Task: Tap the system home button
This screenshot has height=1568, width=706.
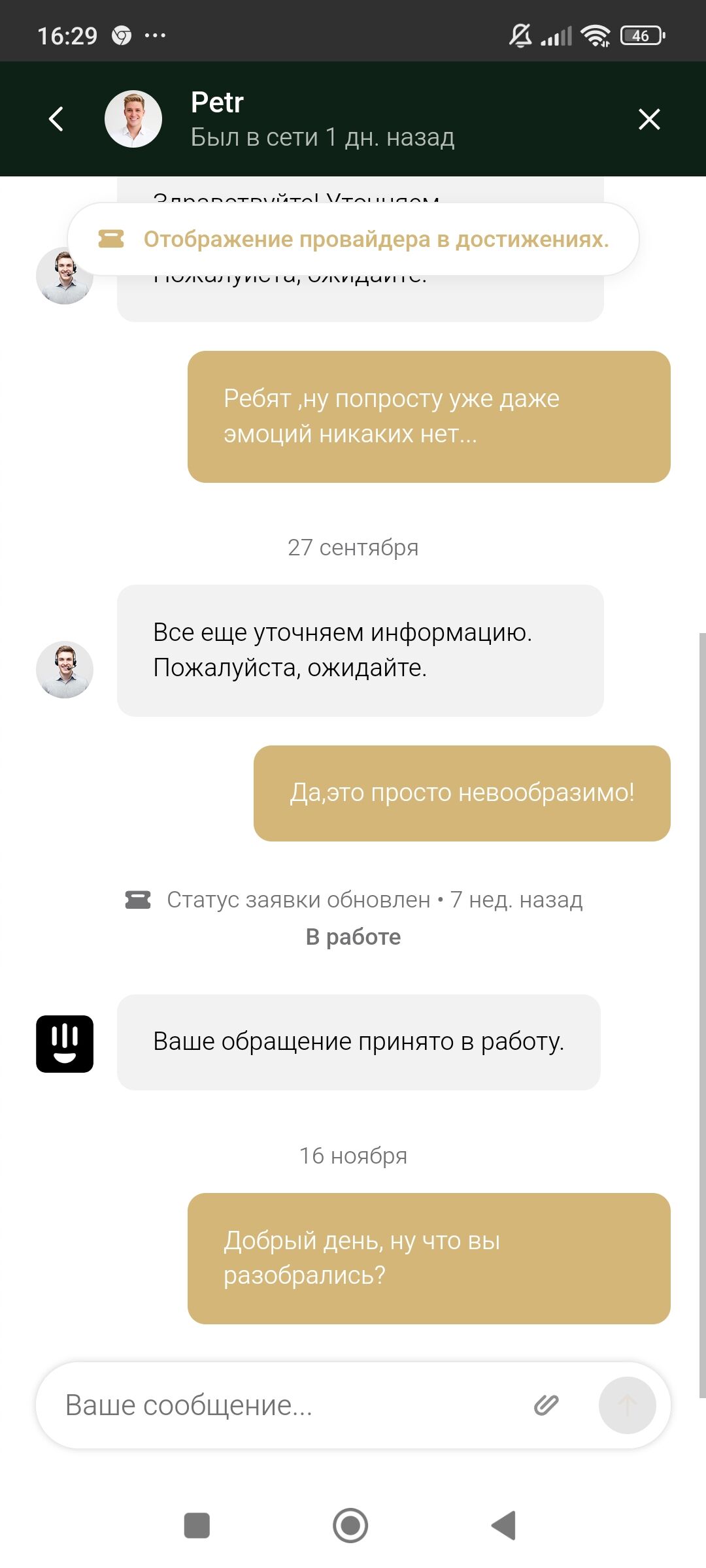Action: pos(350,1526)
